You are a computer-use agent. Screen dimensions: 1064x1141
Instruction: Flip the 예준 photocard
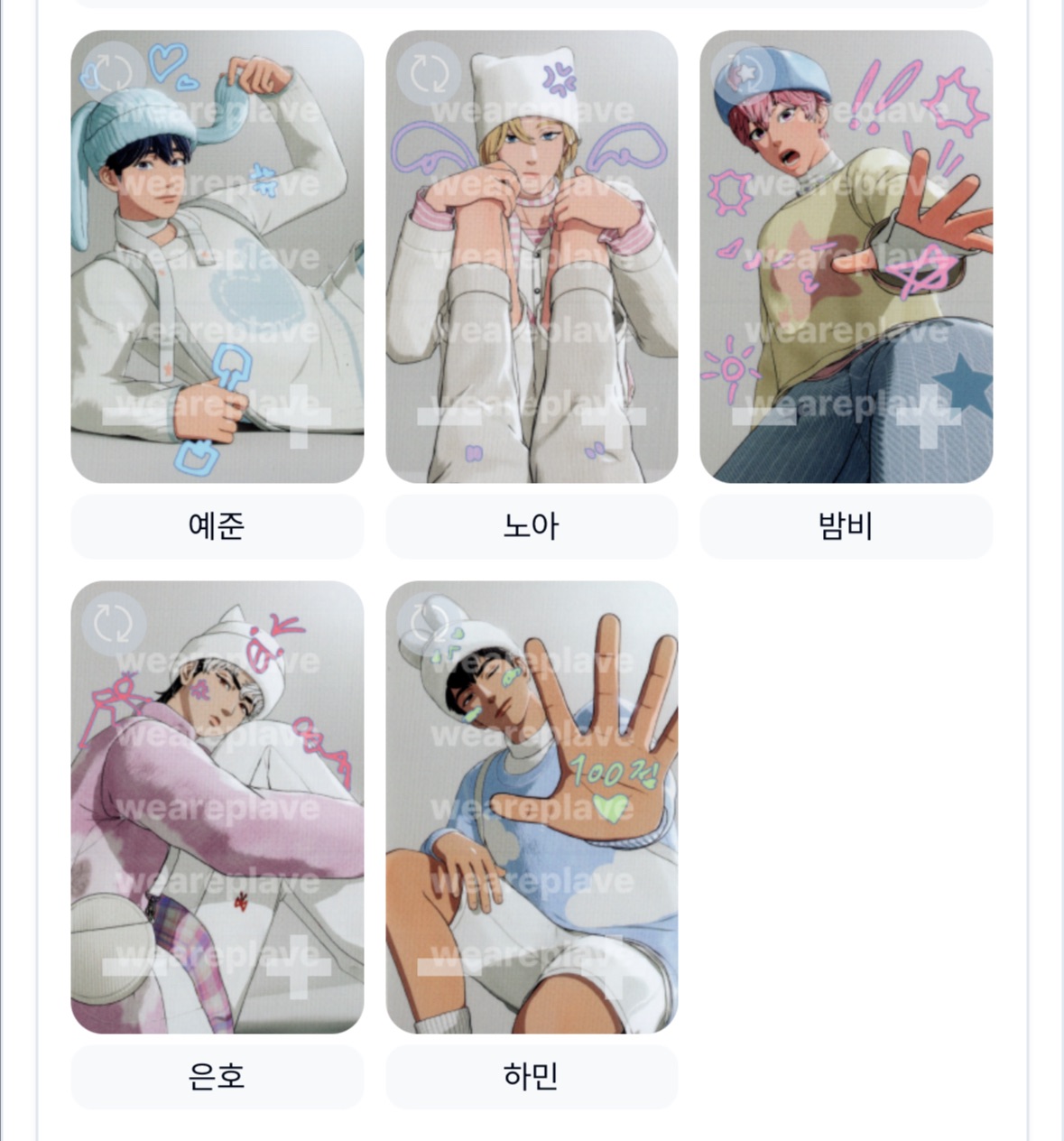(113, 74)
